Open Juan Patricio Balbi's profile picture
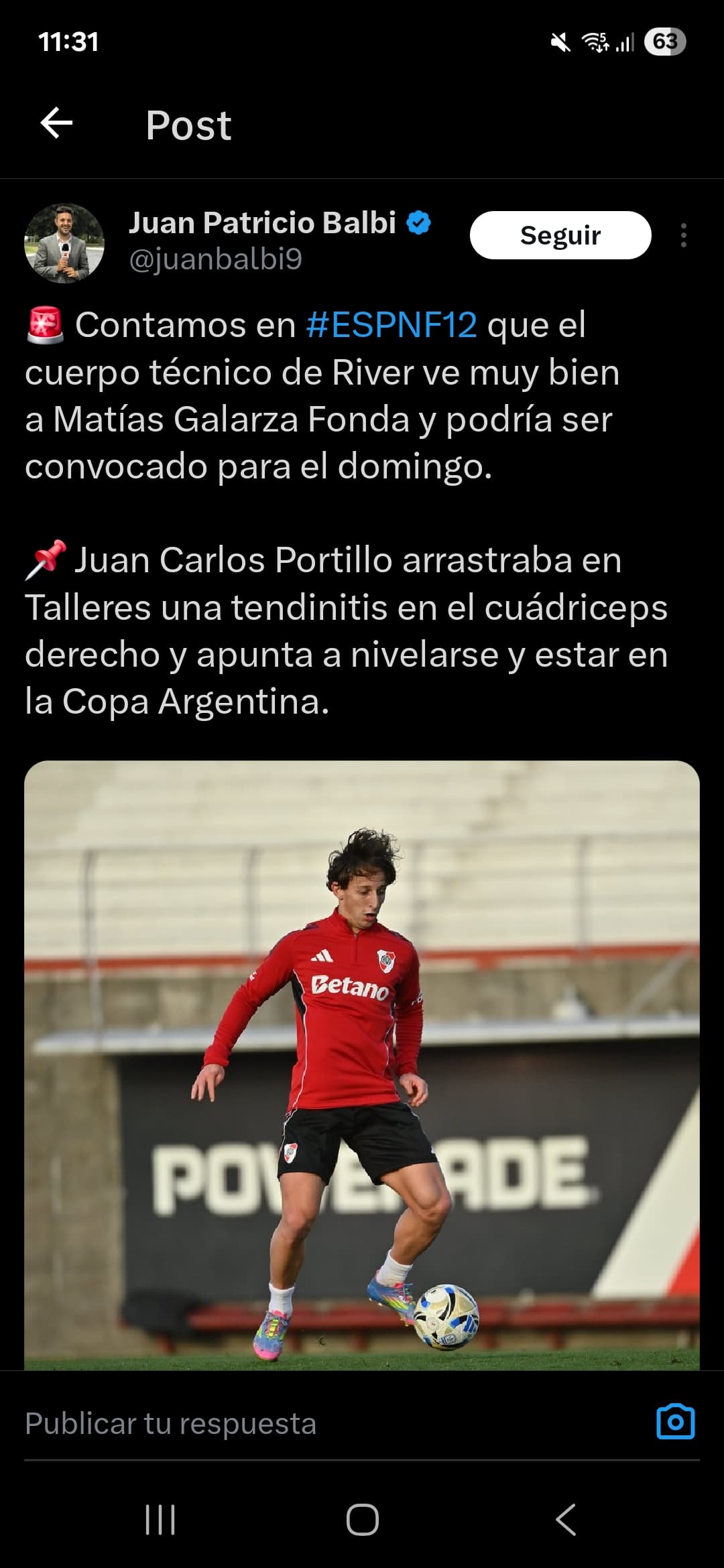Image resolution: width=724 pixels, height=1568 pixels. pyautogui.click(x=64, y=243)
